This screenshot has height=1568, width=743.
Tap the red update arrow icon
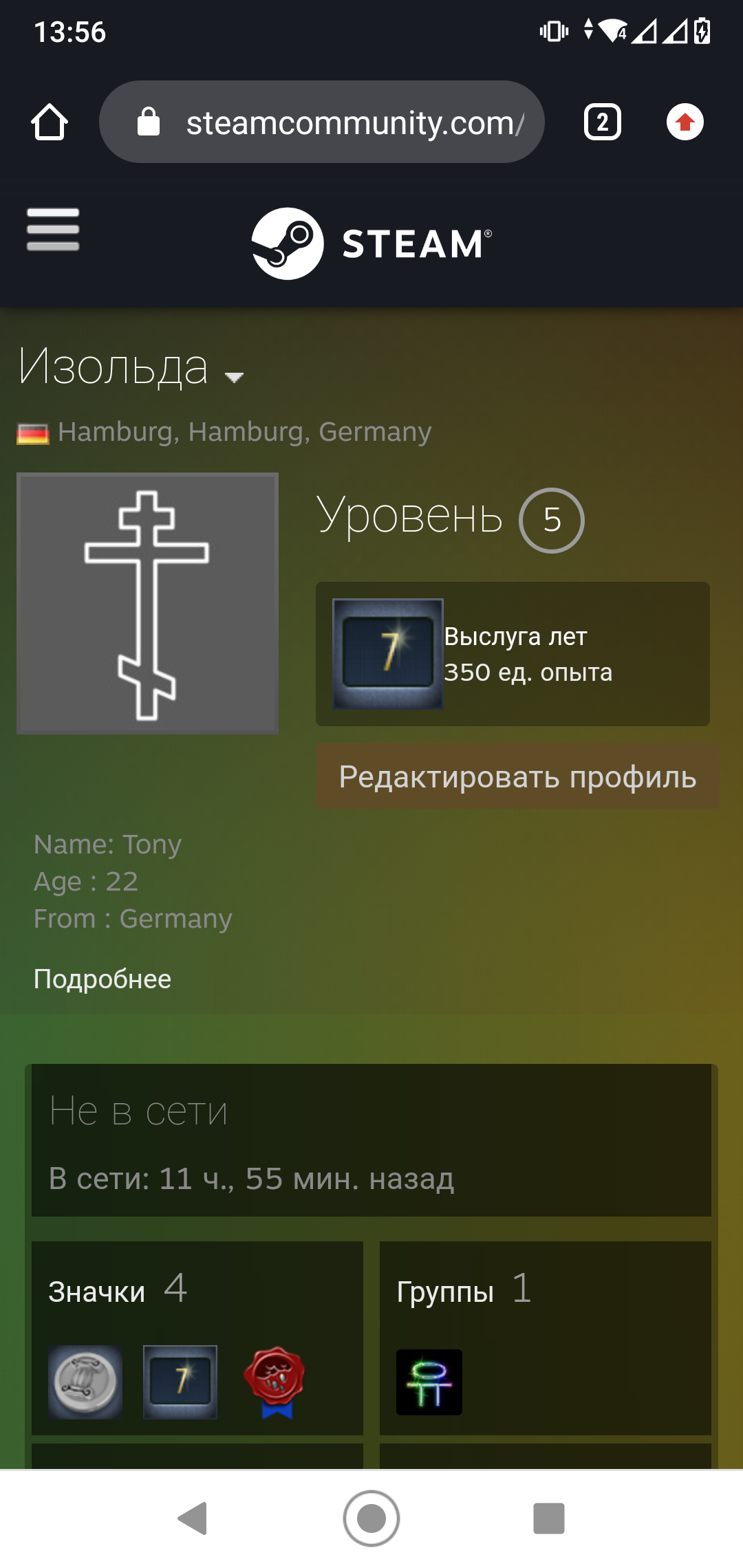tap(685, 122)
